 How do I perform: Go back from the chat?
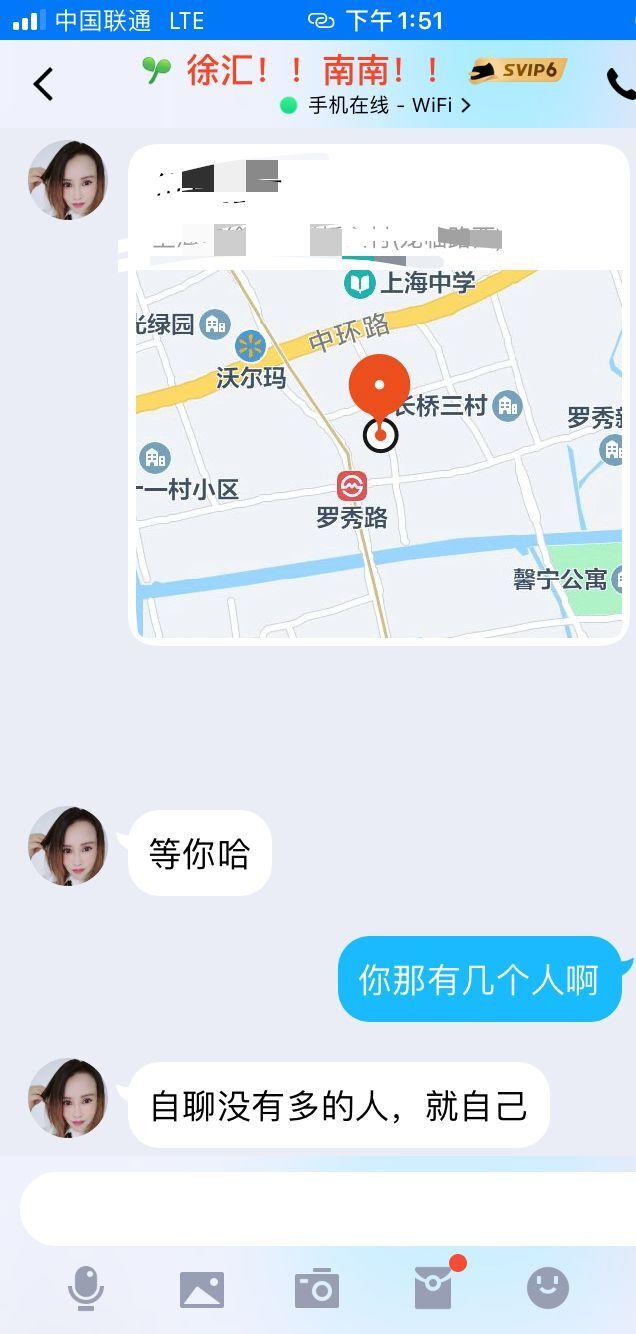[43, 84]
